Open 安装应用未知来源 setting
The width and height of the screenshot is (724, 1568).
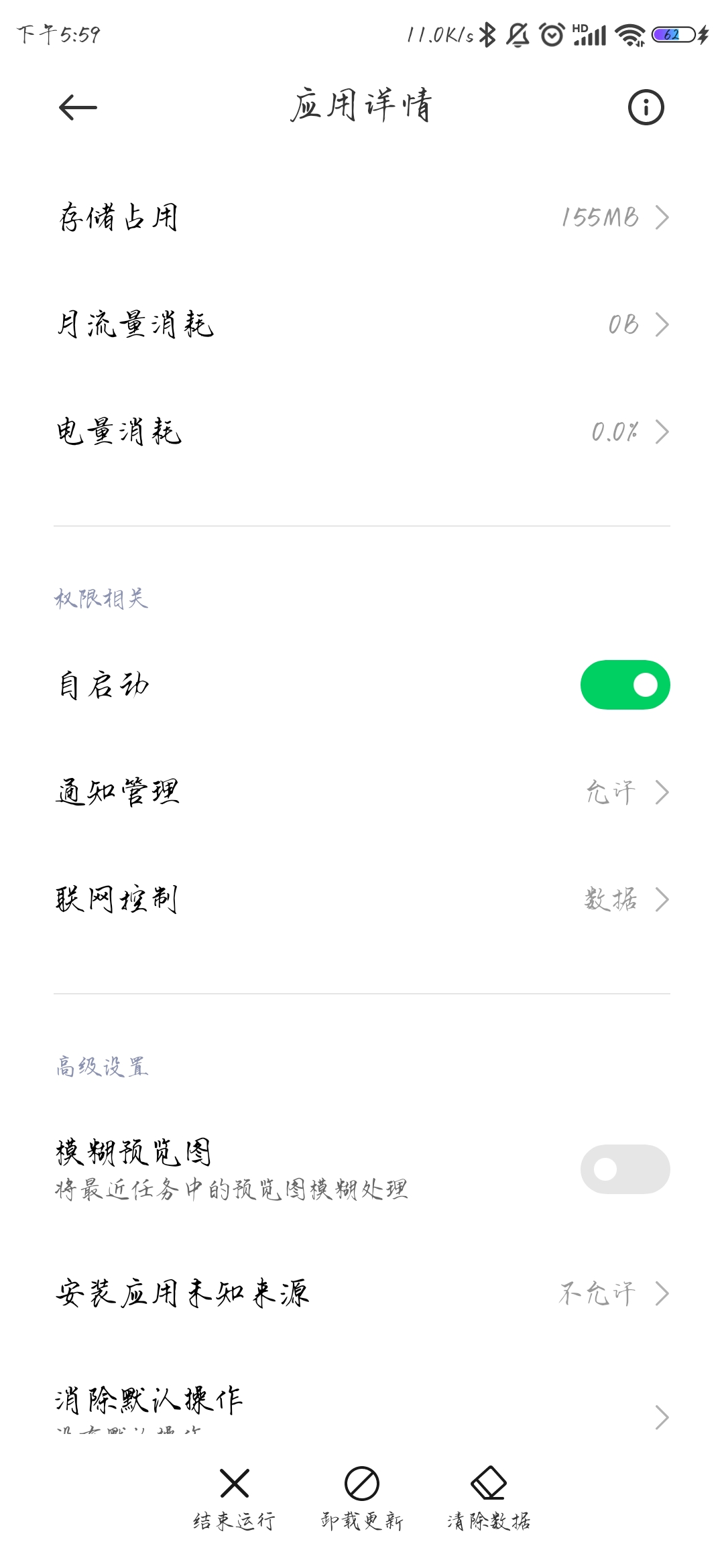tap(362, 1293)
